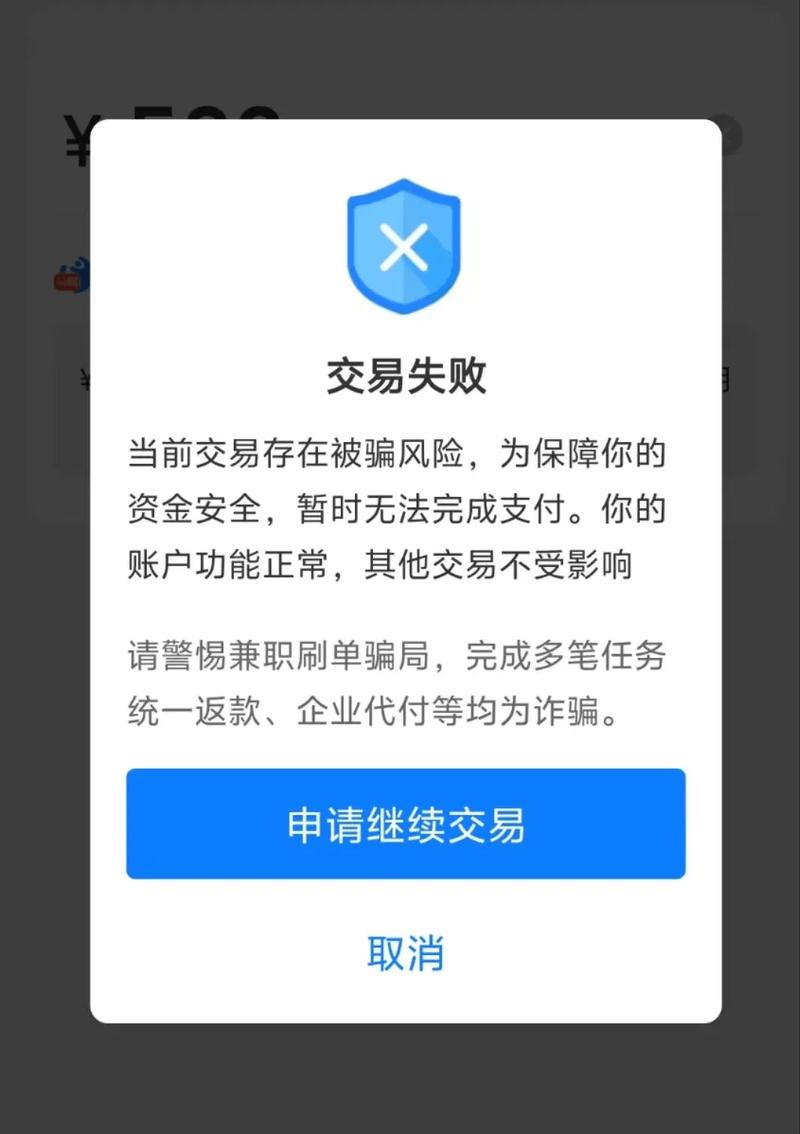
Task: Click the wallet emoji behind the dialog
Action: (x=70, y=272)
